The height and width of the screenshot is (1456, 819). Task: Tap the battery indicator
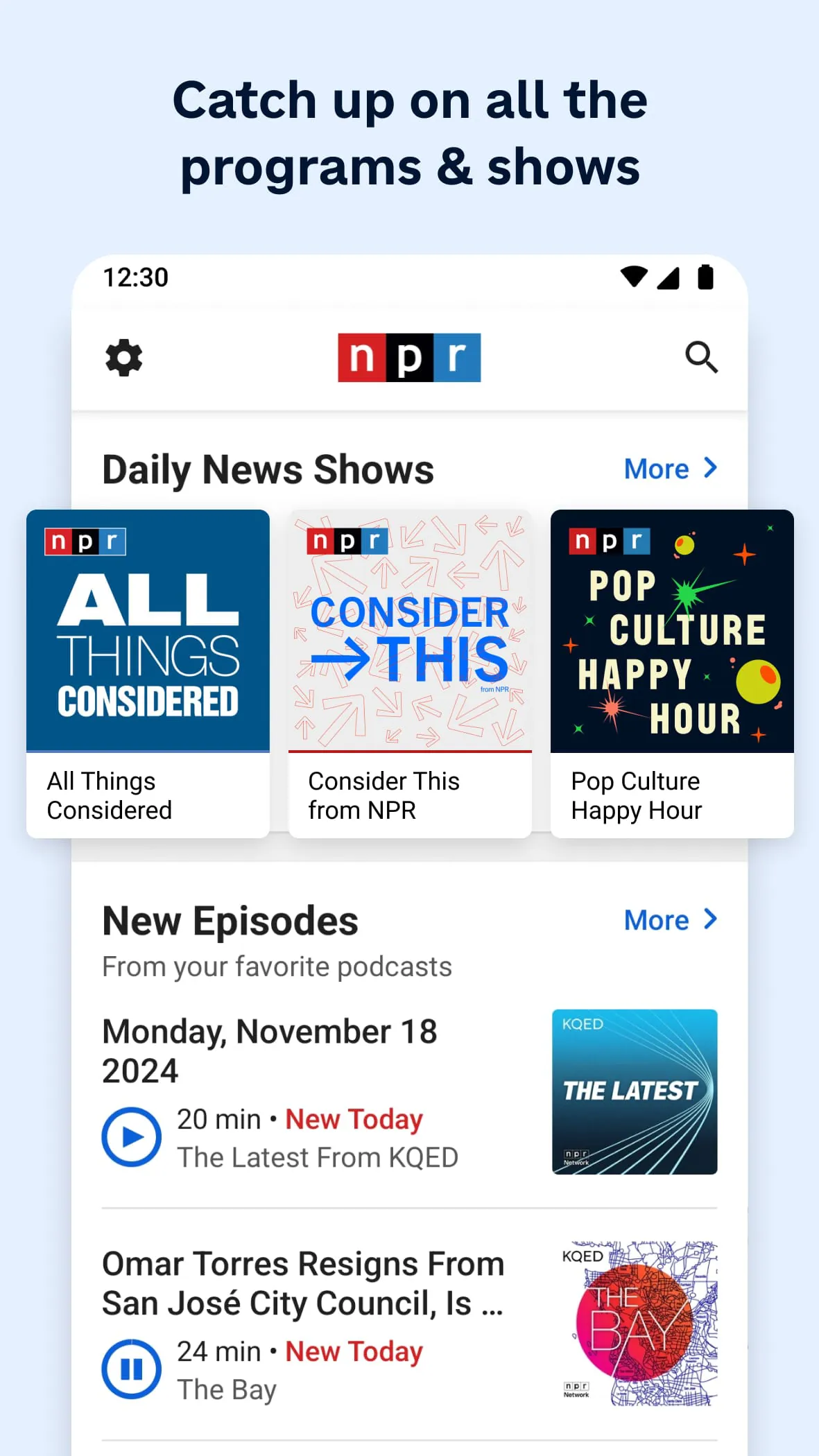click(x=705, y=277)
